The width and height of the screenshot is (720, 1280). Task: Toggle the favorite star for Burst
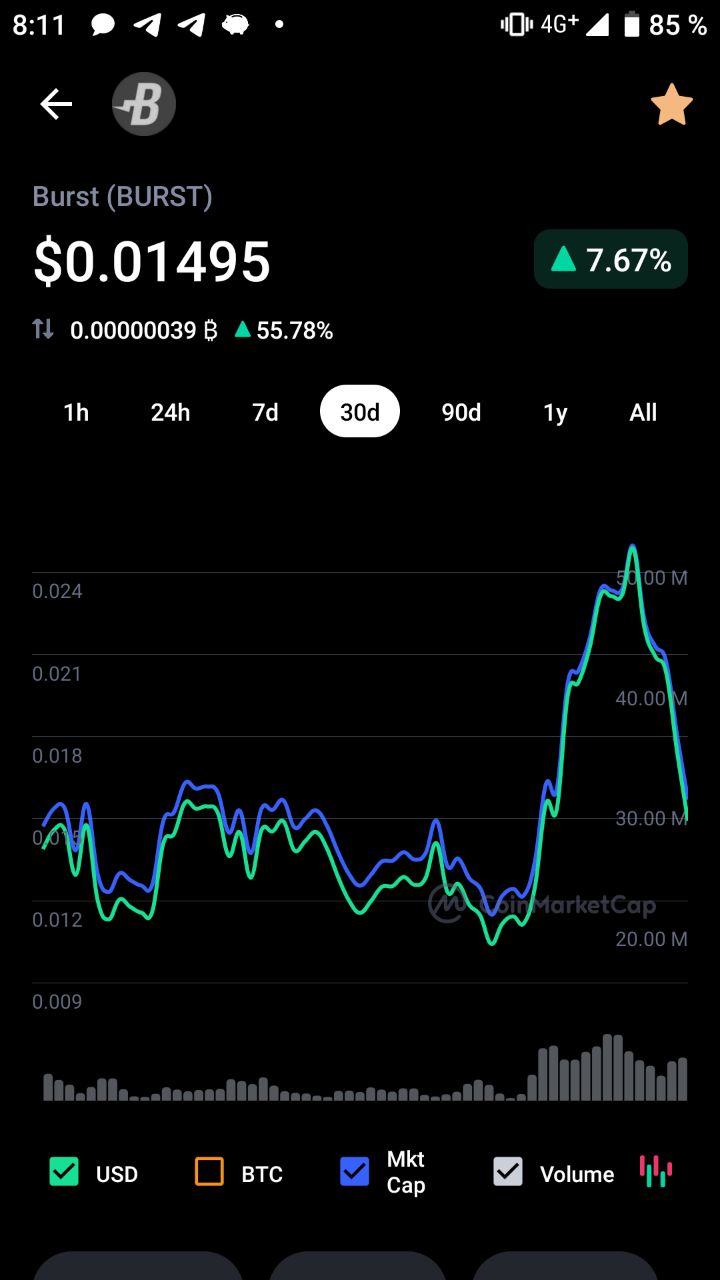(672, 105)
